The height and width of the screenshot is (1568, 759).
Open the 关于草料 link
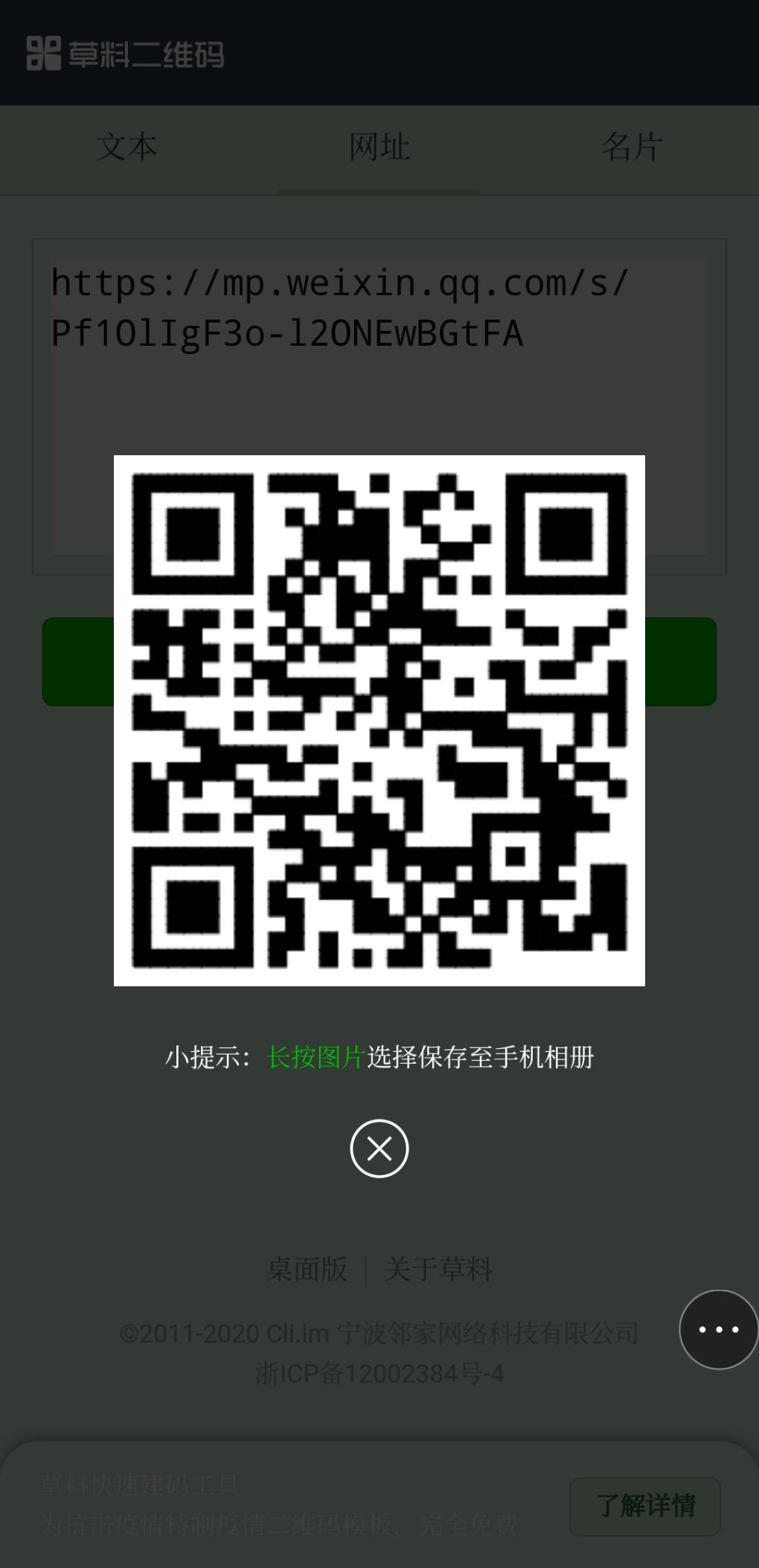(438, 1269)
